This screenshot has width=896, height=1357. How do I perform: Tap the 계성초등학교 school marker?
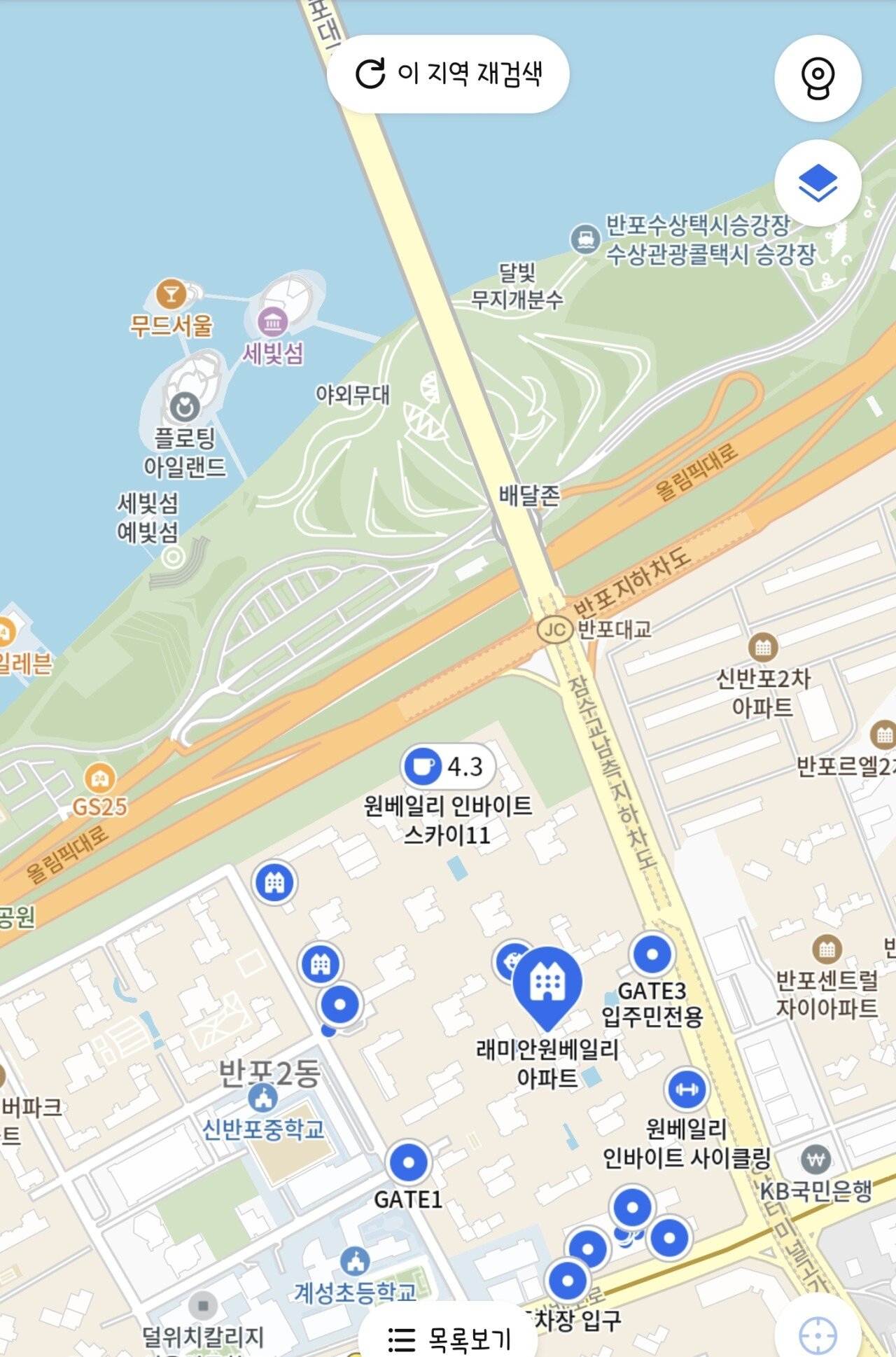[356, 1261]
